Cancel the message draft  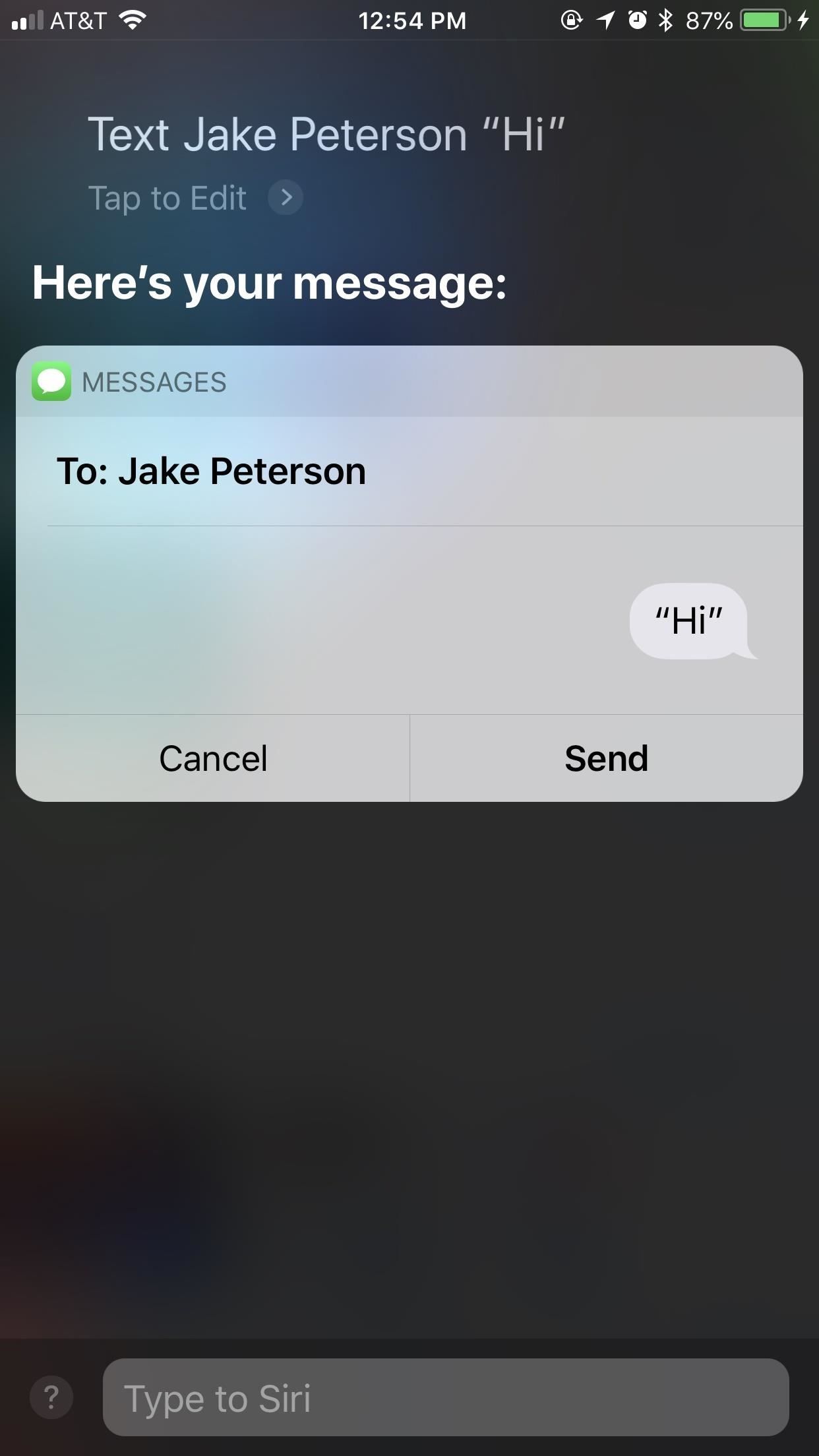(x=213, y=758)
